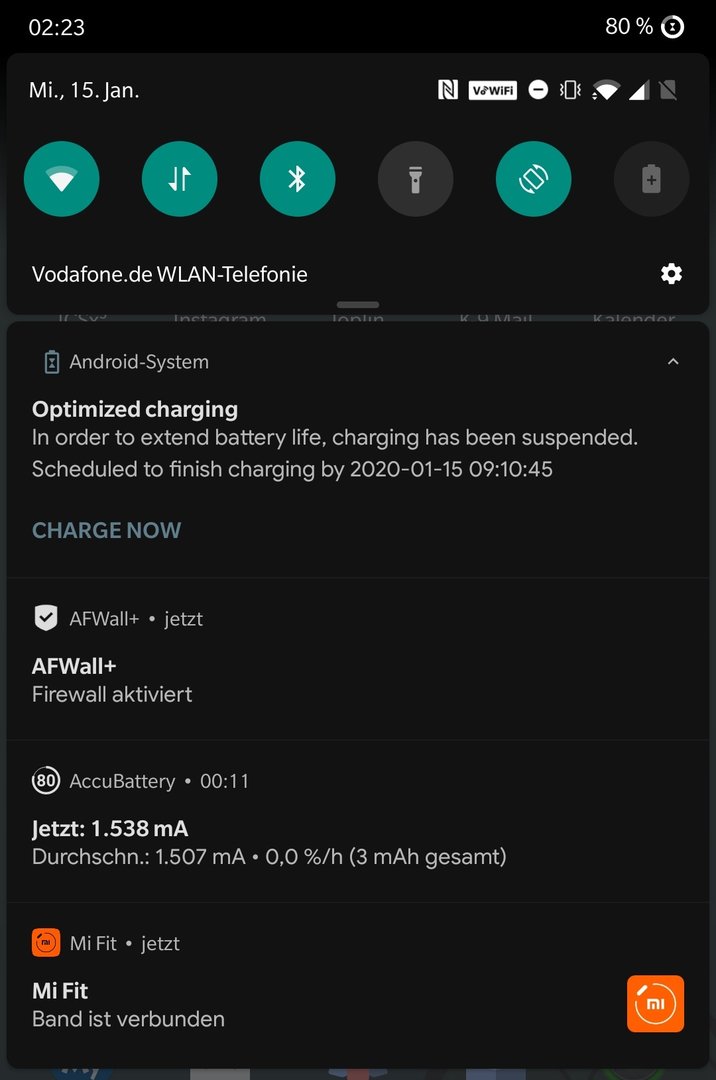This screenshot has width=716, height=1080.
Task: Expand quick settings with the handle bar
Action: click(x=358, y=304)
